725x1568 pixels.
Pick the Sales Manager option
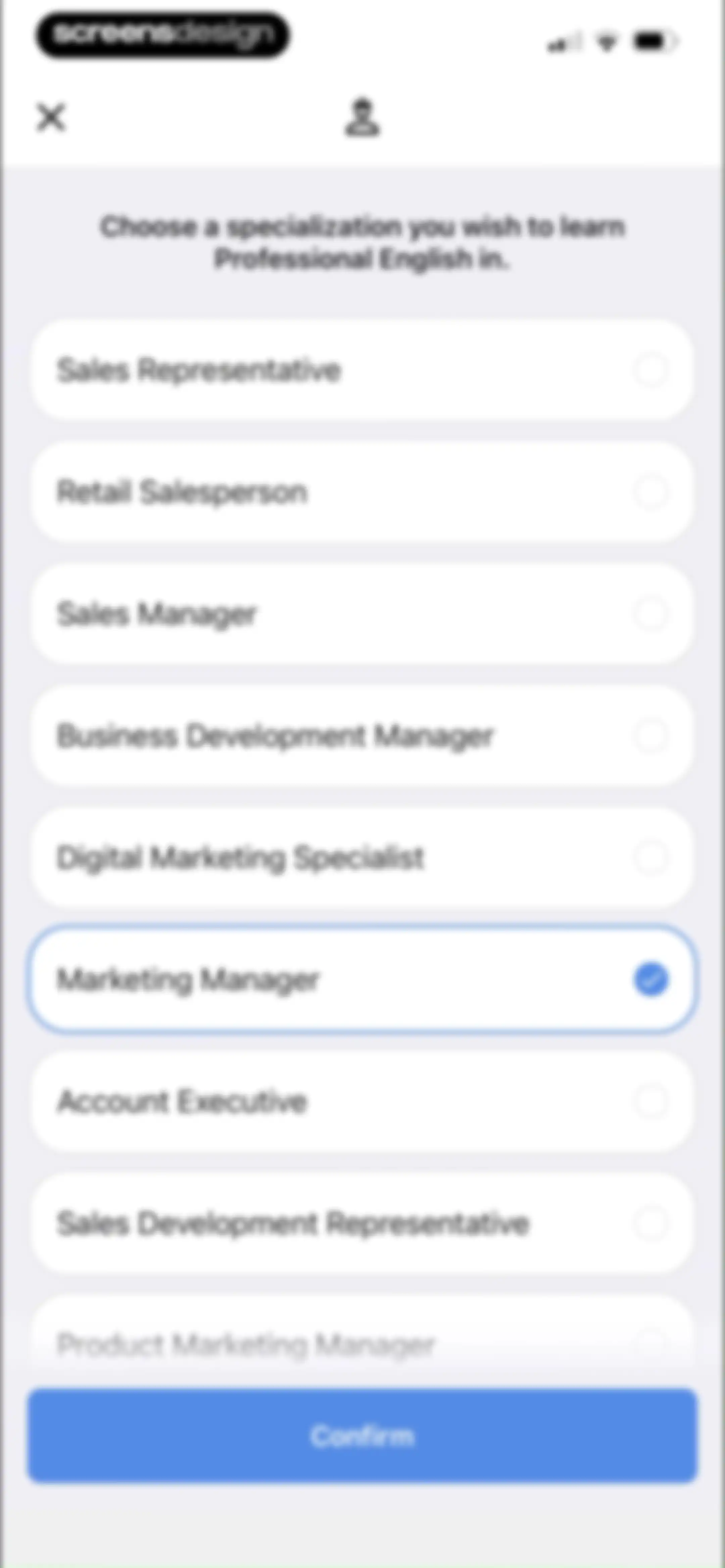point(362,613)
